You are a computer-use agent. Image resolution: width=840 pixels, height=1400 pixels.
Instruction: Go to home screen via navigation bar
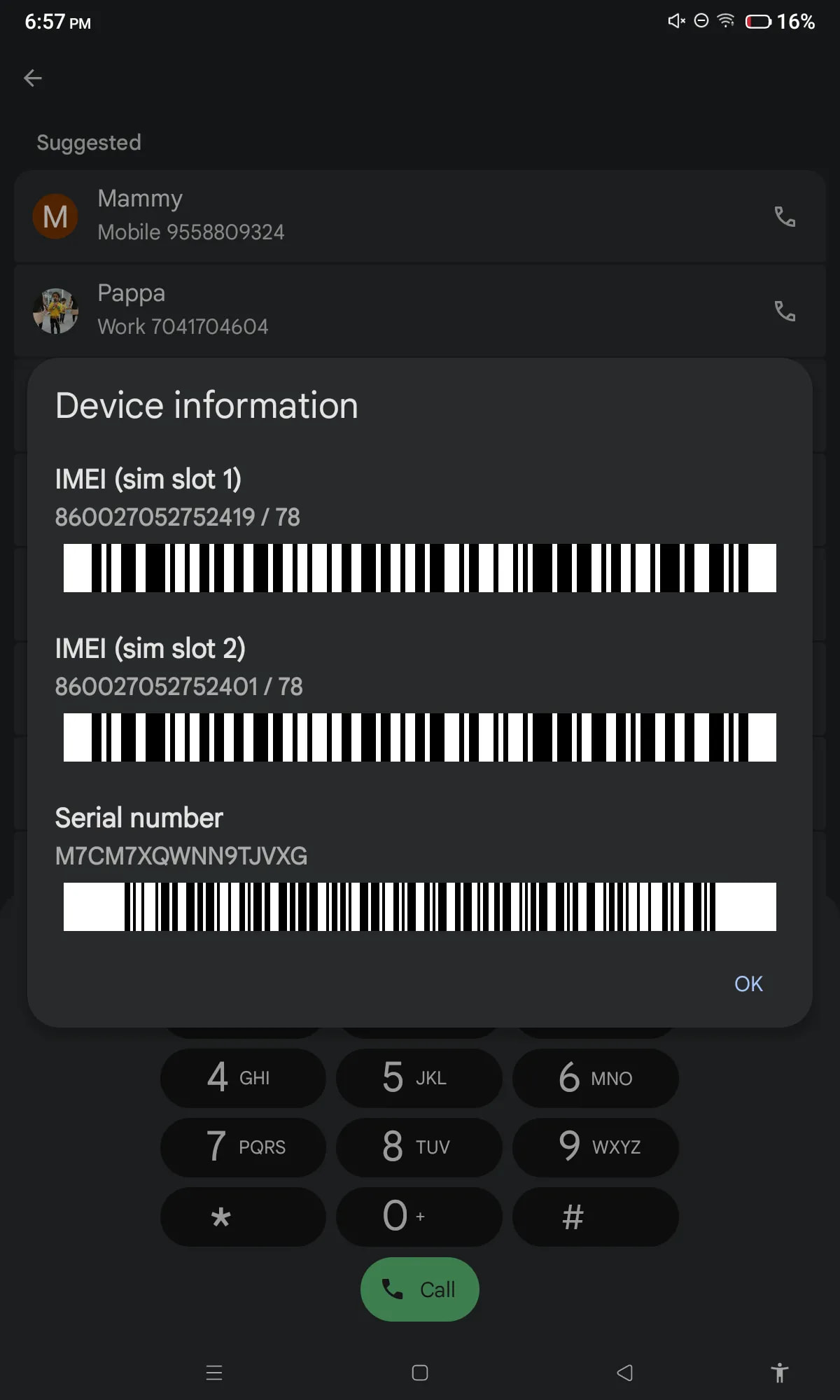(420, 1373)
